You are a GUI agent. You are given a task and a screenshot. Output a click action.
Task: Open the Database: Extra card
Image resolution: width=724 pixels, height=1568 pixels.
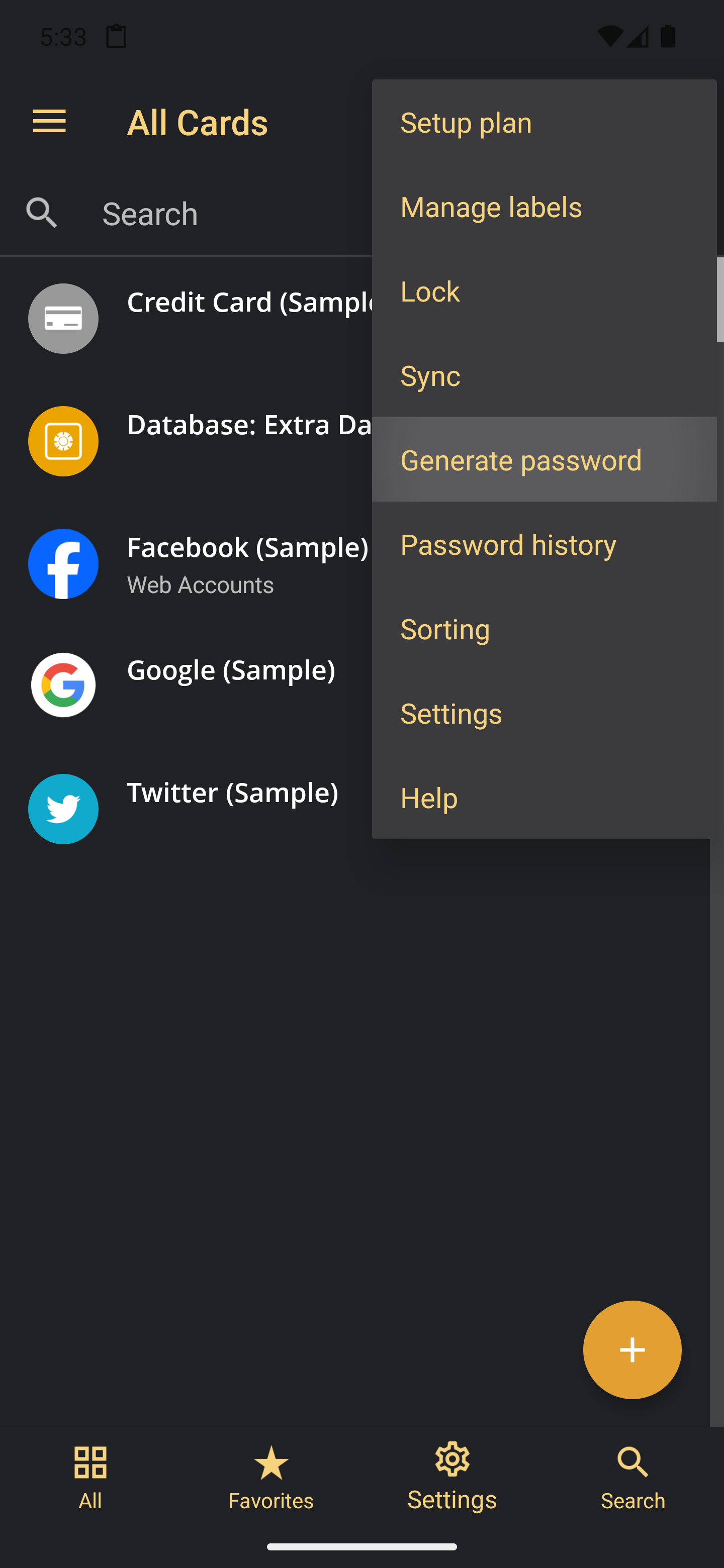click(186, 441)
